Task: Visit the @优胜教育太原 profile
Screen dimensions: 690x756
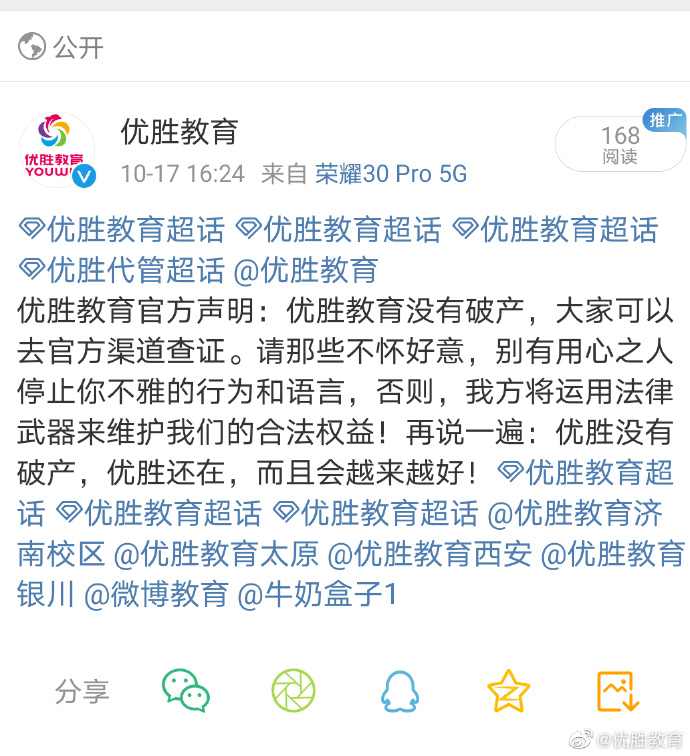Action: point(217,554)
